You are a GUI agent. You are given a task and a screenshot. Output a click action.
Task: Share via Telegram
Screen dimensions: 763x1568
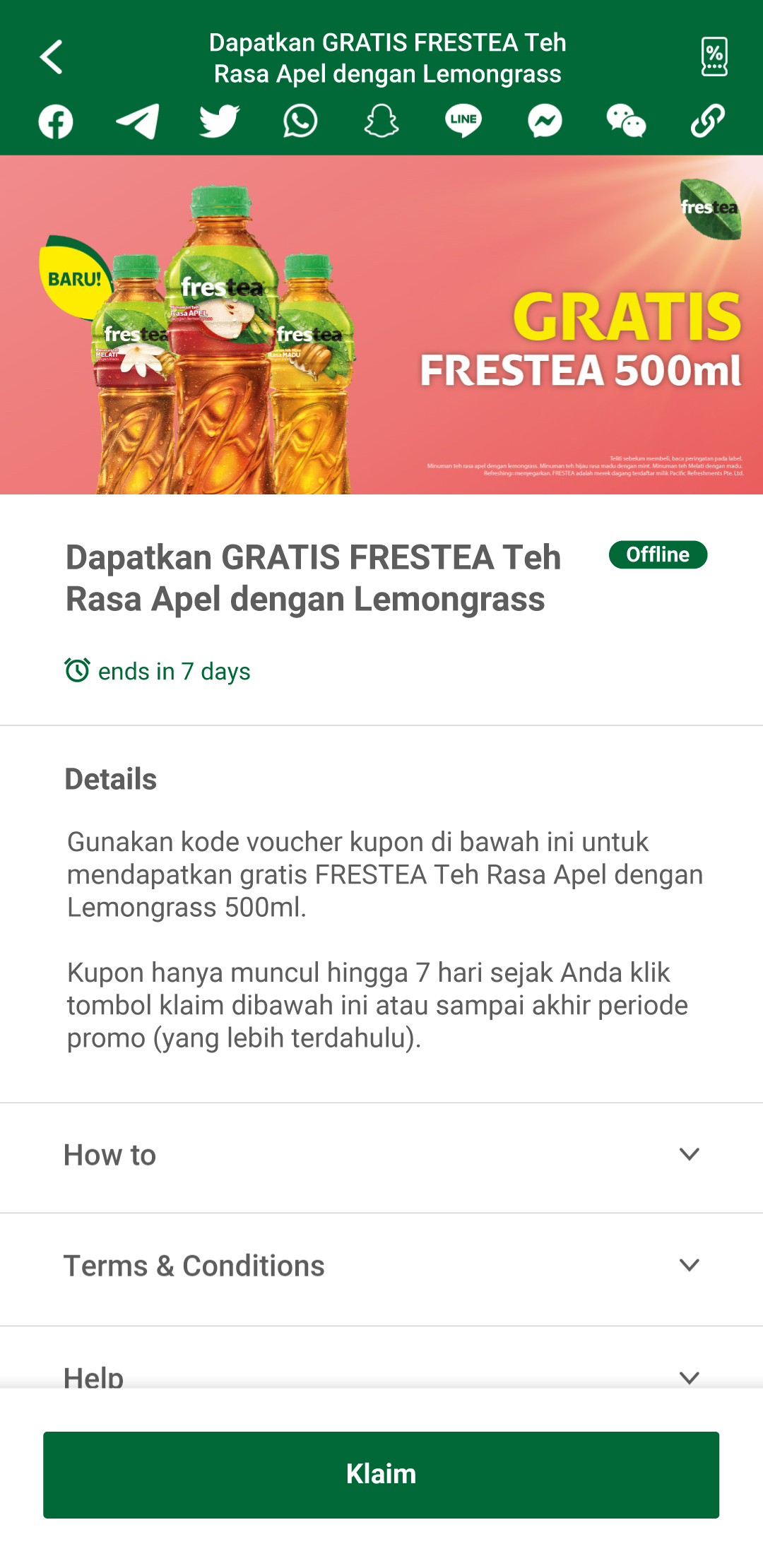pyautogui.click(x=137, y=121)
